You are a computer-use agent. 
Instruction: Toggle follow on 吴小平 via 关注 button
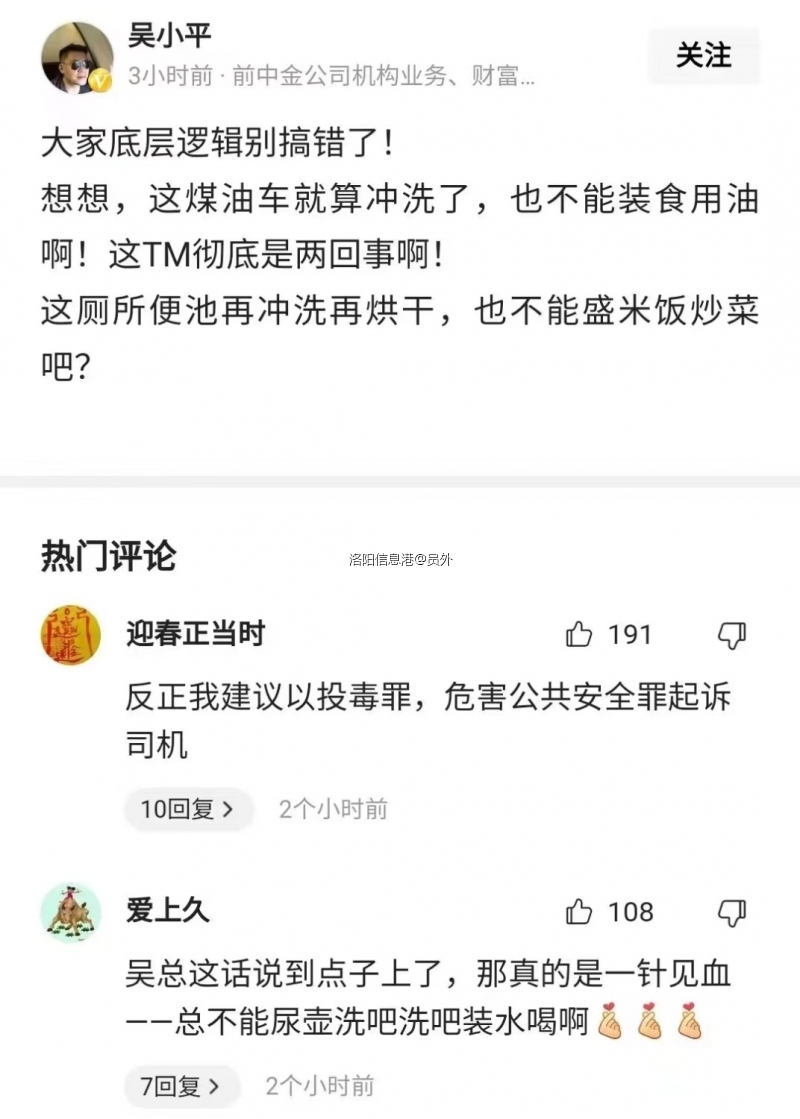(704, 57)
